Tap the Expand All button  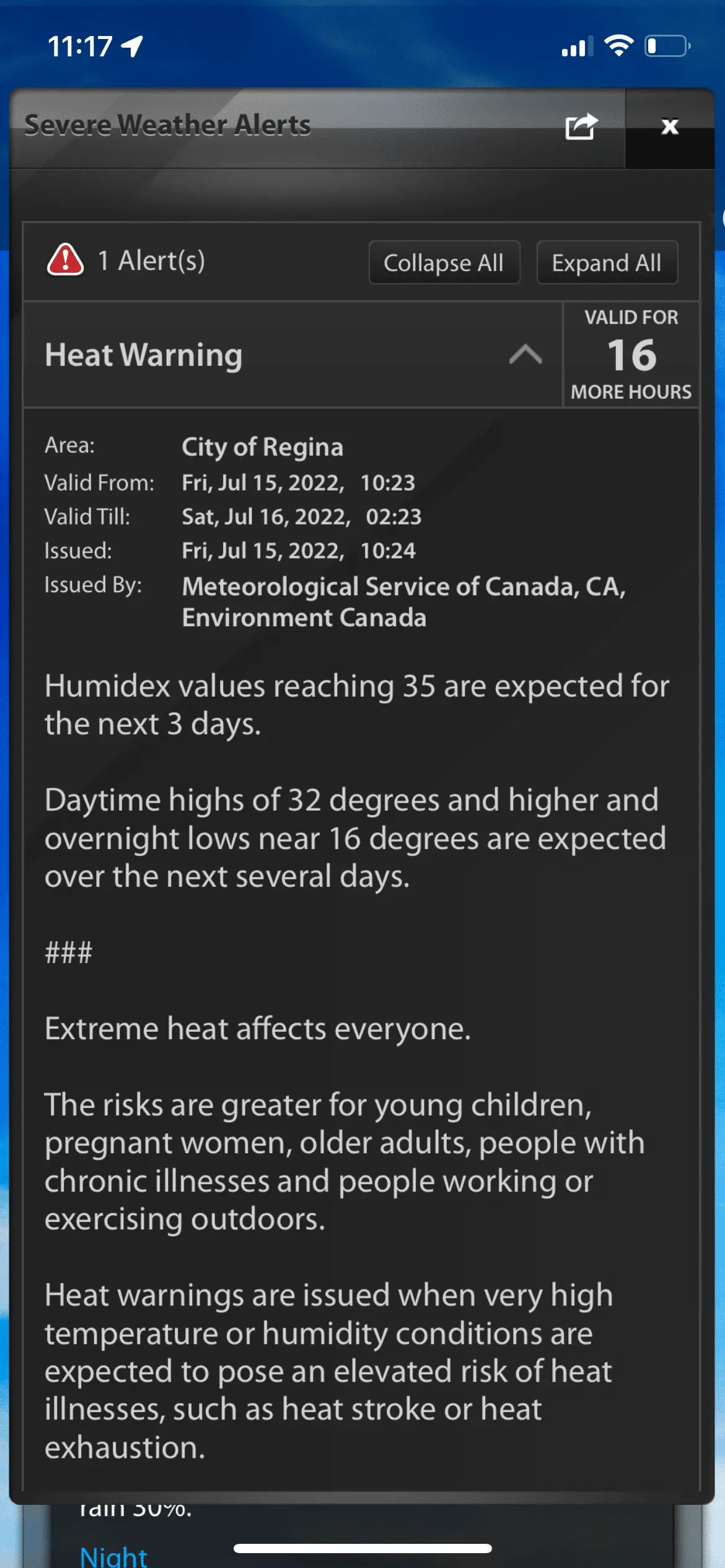(x=607, y=263)
